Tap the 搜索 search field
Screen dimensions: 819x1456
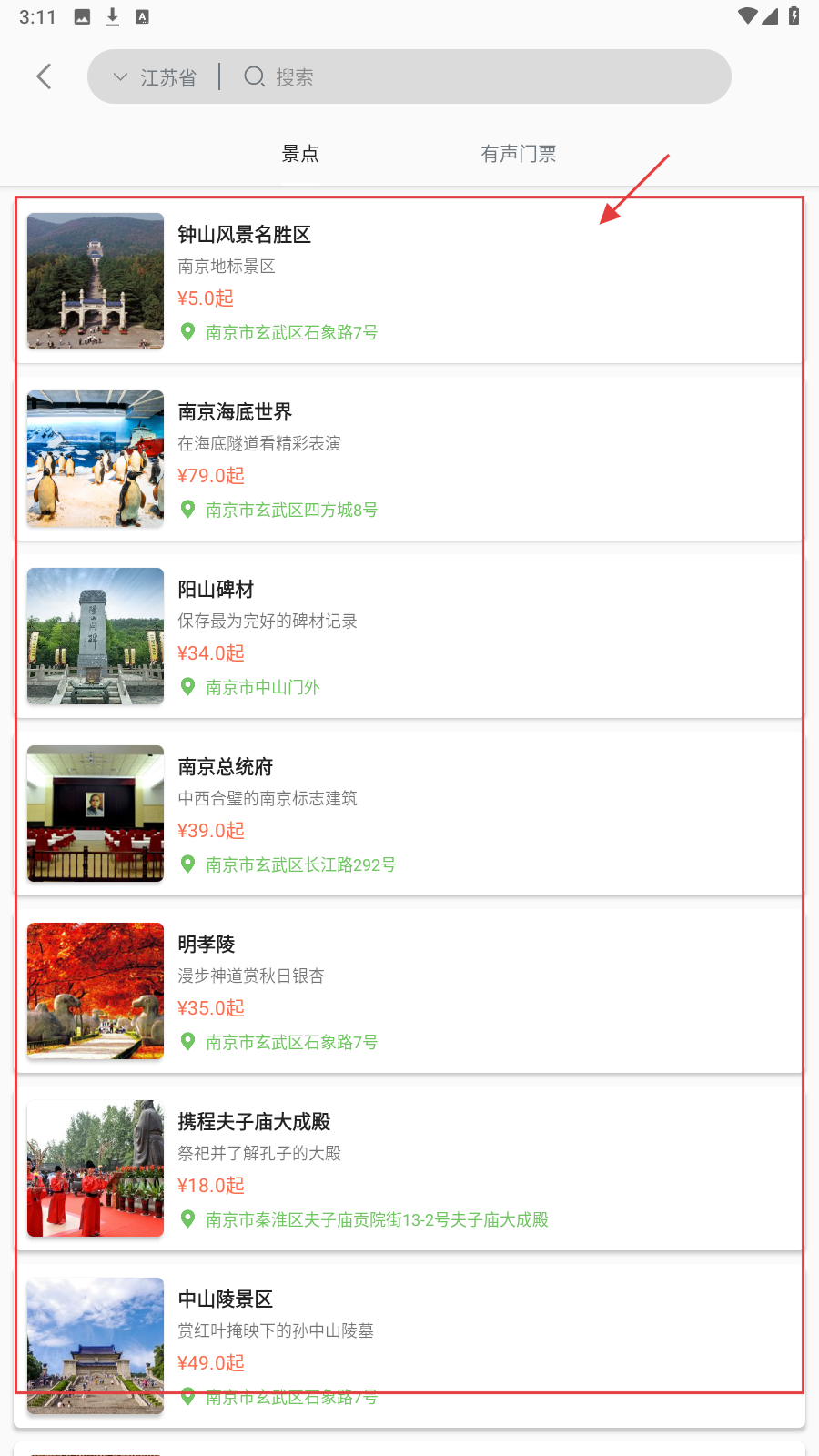473,77
